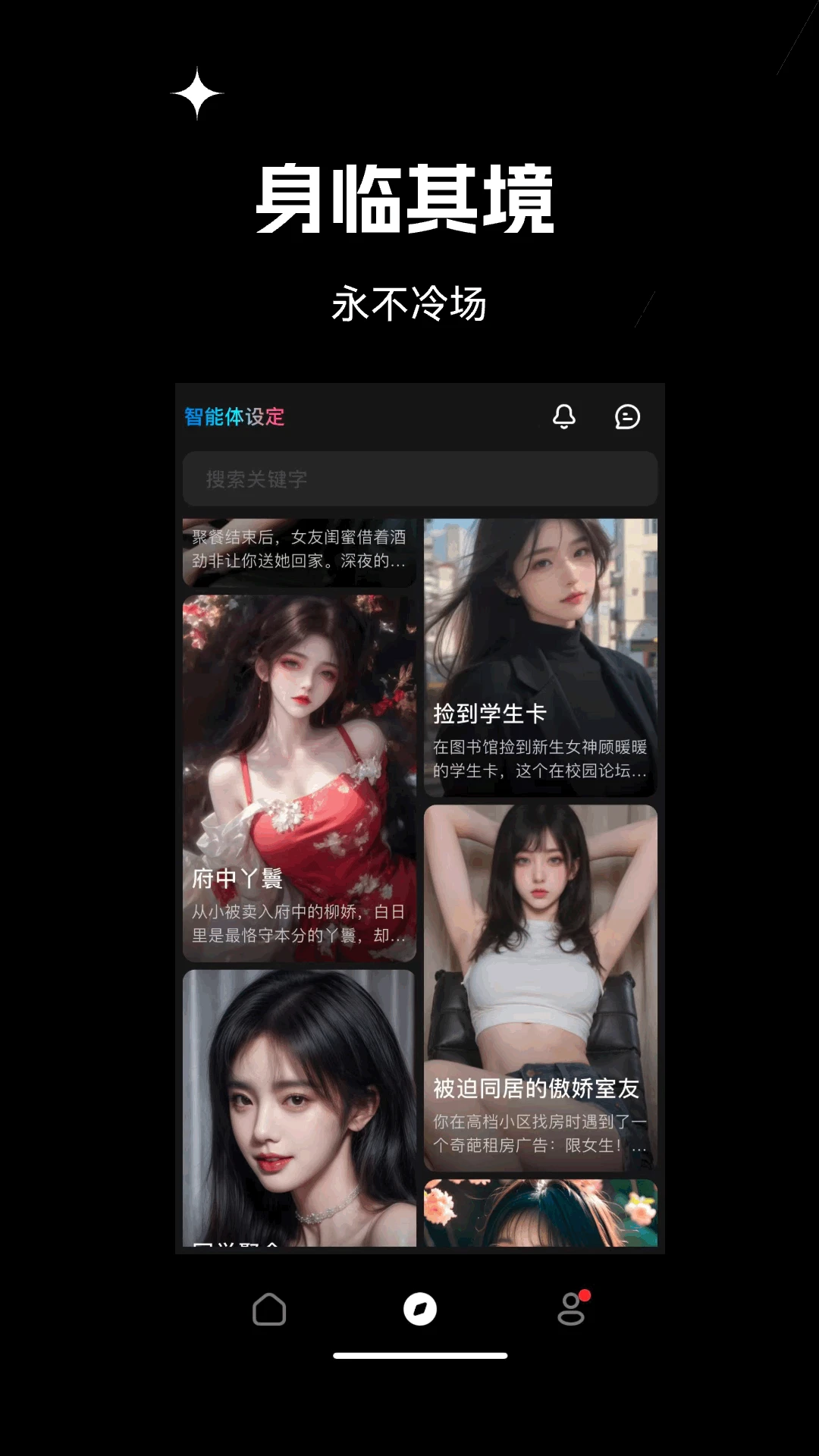Switch to the 设定 tab
Viewport: 819px width, 1456px height.
265,417
